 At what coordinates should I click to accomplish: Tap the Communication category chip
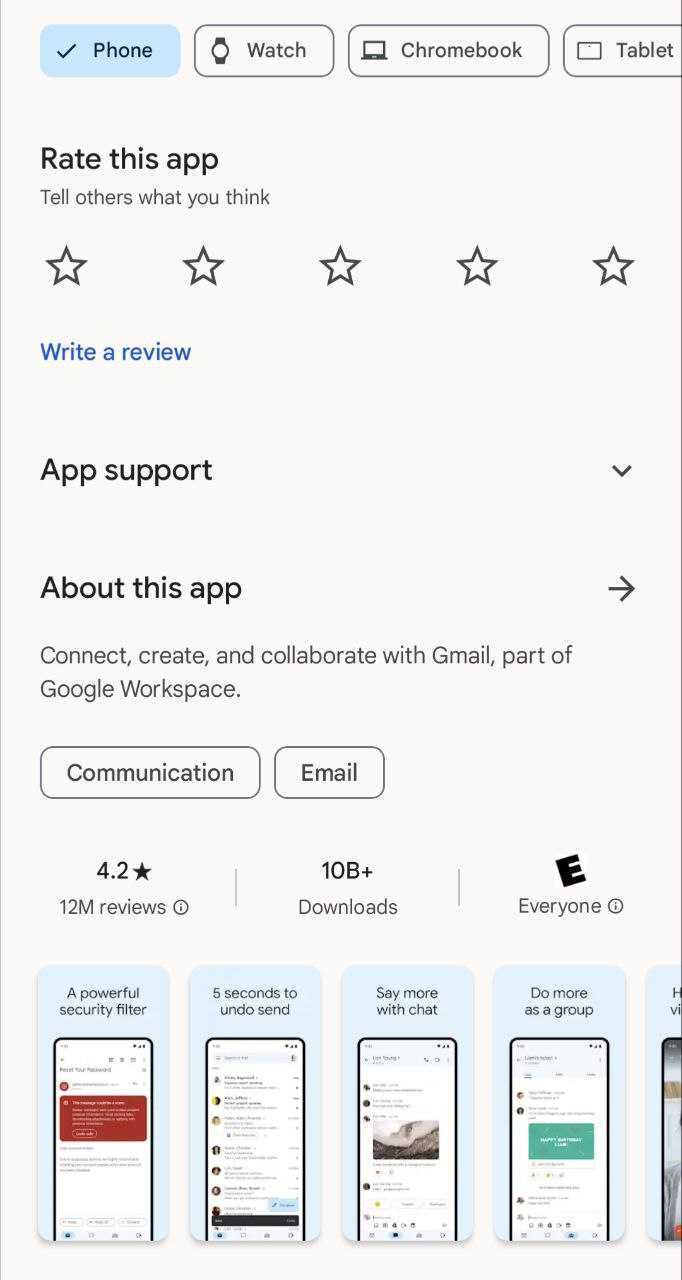150,773
